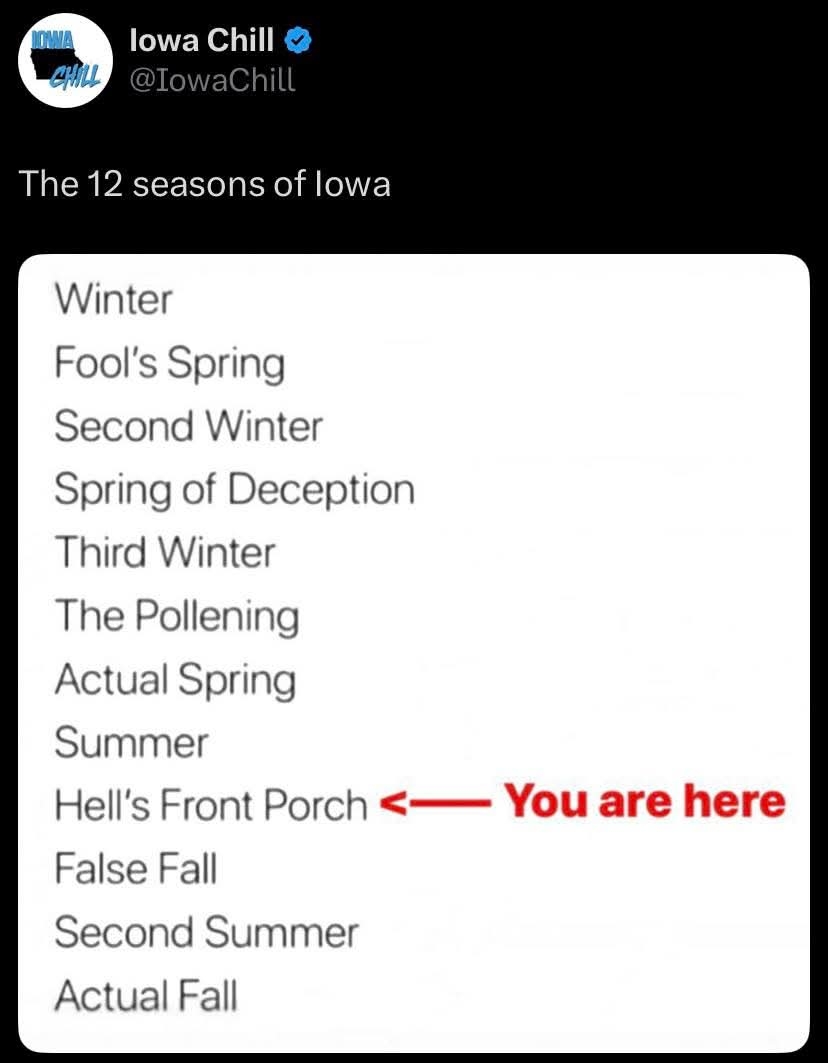This screenshot has width=828, height=1063.
Task: Open the @IowaChill handle
Action: point(213,80)
